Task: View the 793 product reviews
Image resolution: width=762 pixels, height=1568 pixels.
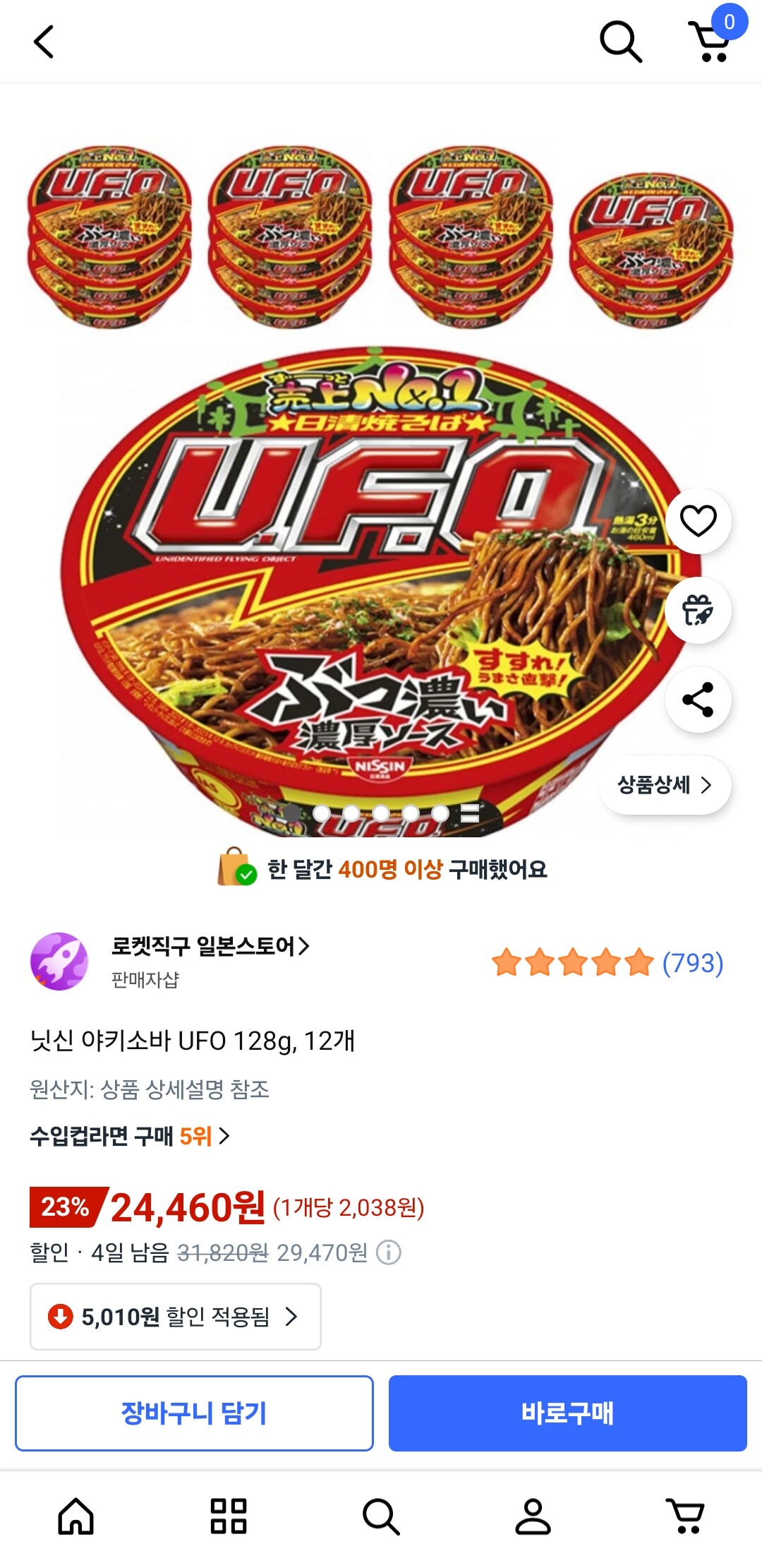Action: click(692, 963)
